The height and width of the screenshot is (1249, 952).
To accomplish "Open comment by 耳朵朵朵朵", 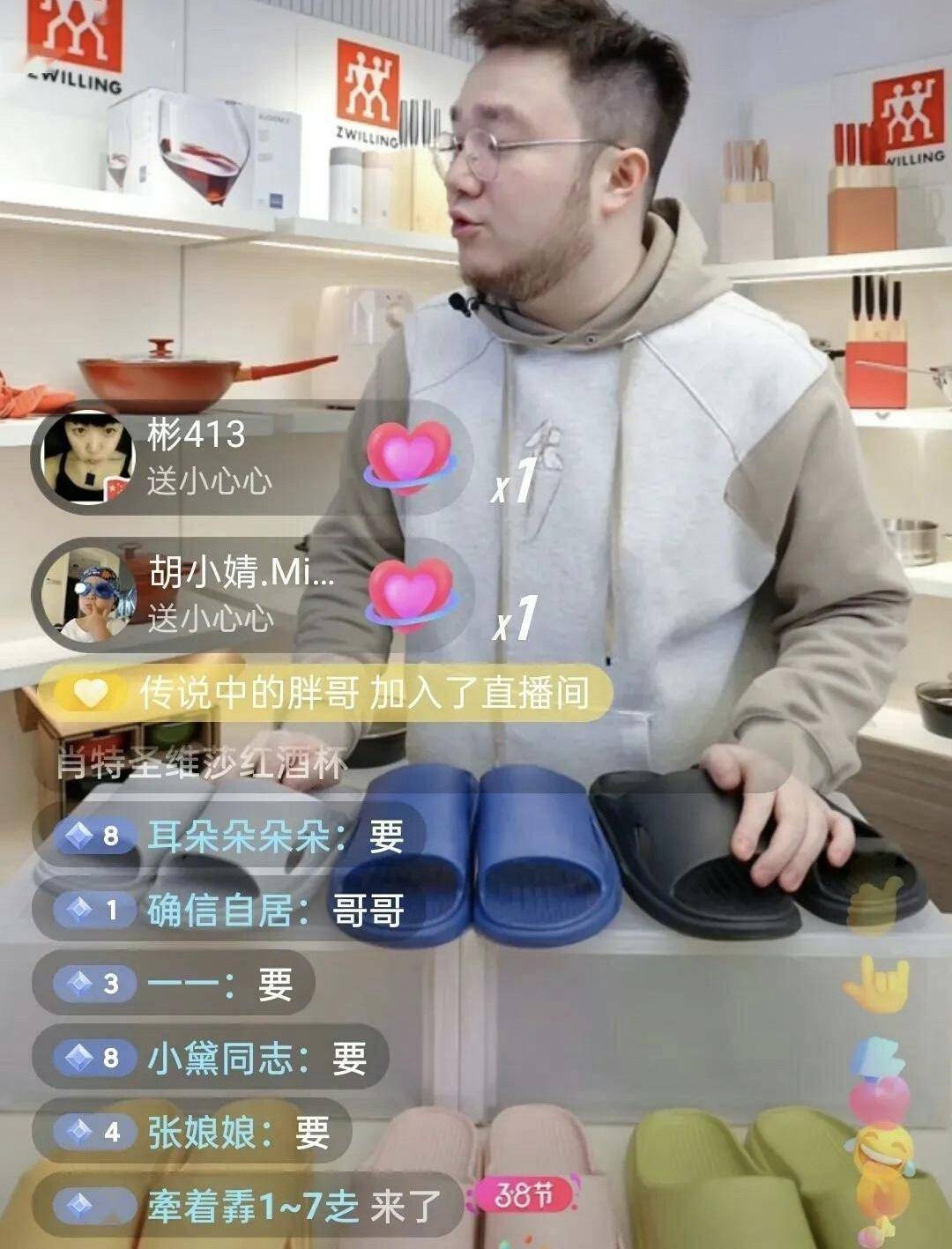I will pos(229,836).
